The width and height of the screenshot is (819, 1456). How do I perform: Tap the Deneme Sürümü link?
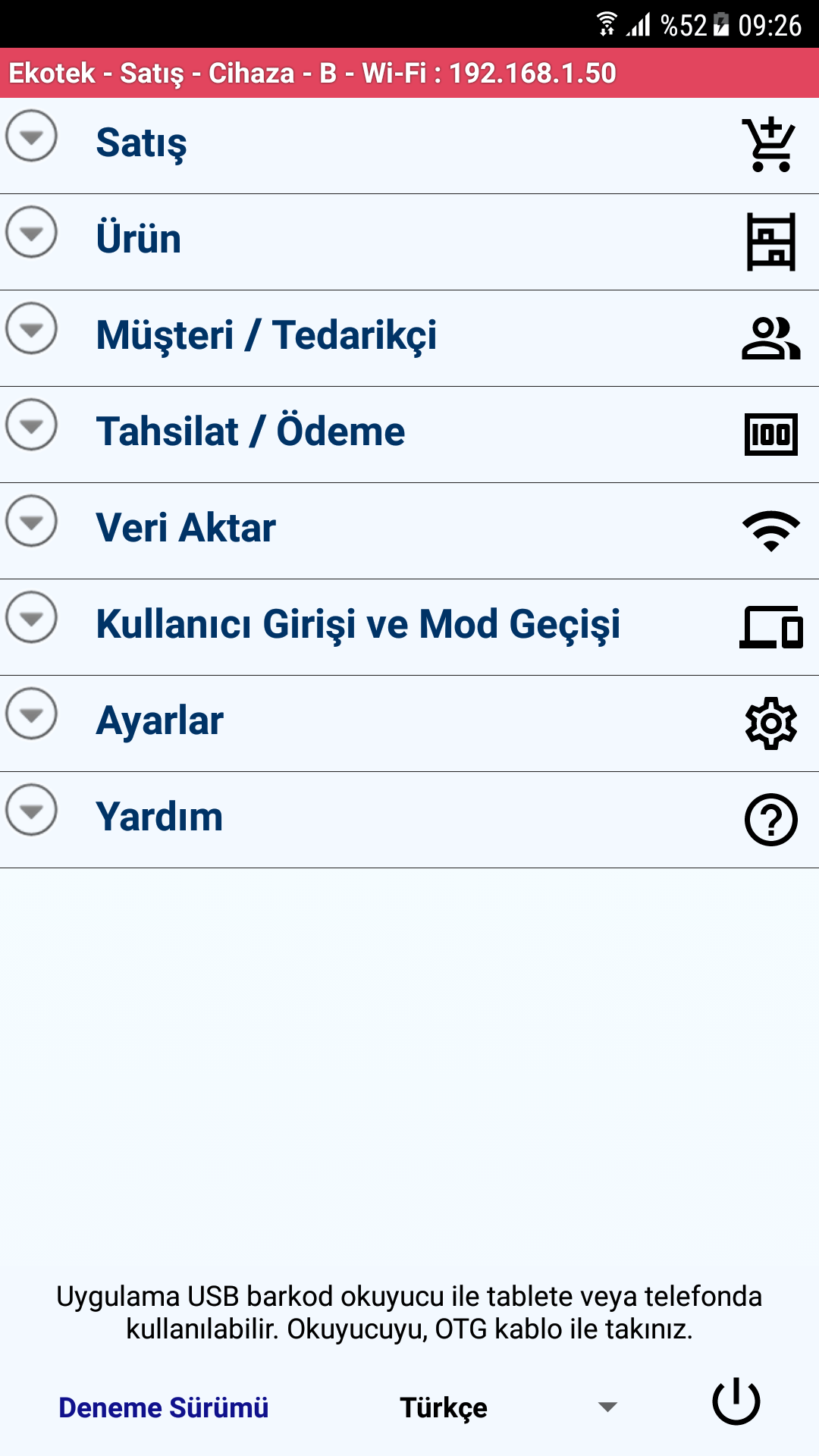click(164, 1407)
